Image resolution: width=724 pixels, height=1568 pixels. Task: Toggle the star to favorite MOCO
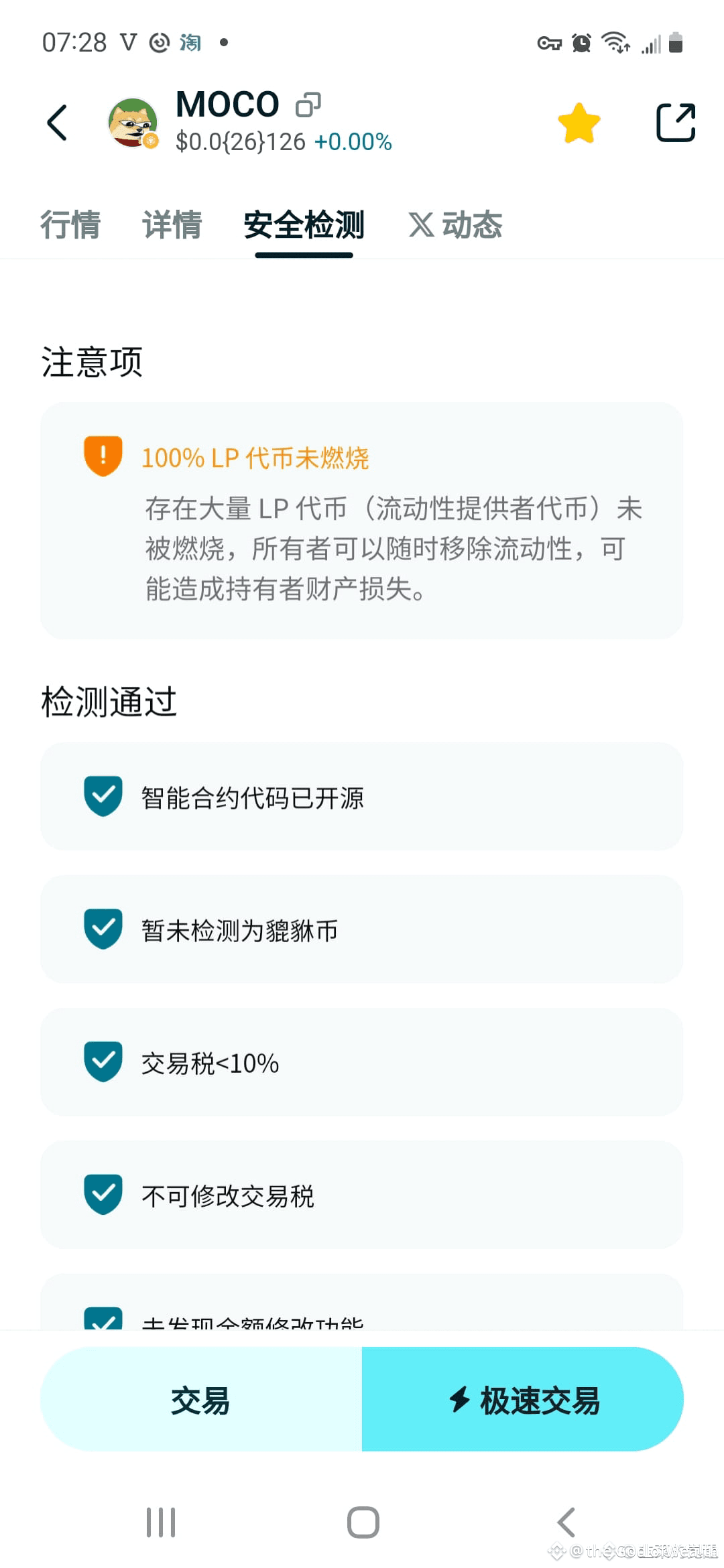579,123
